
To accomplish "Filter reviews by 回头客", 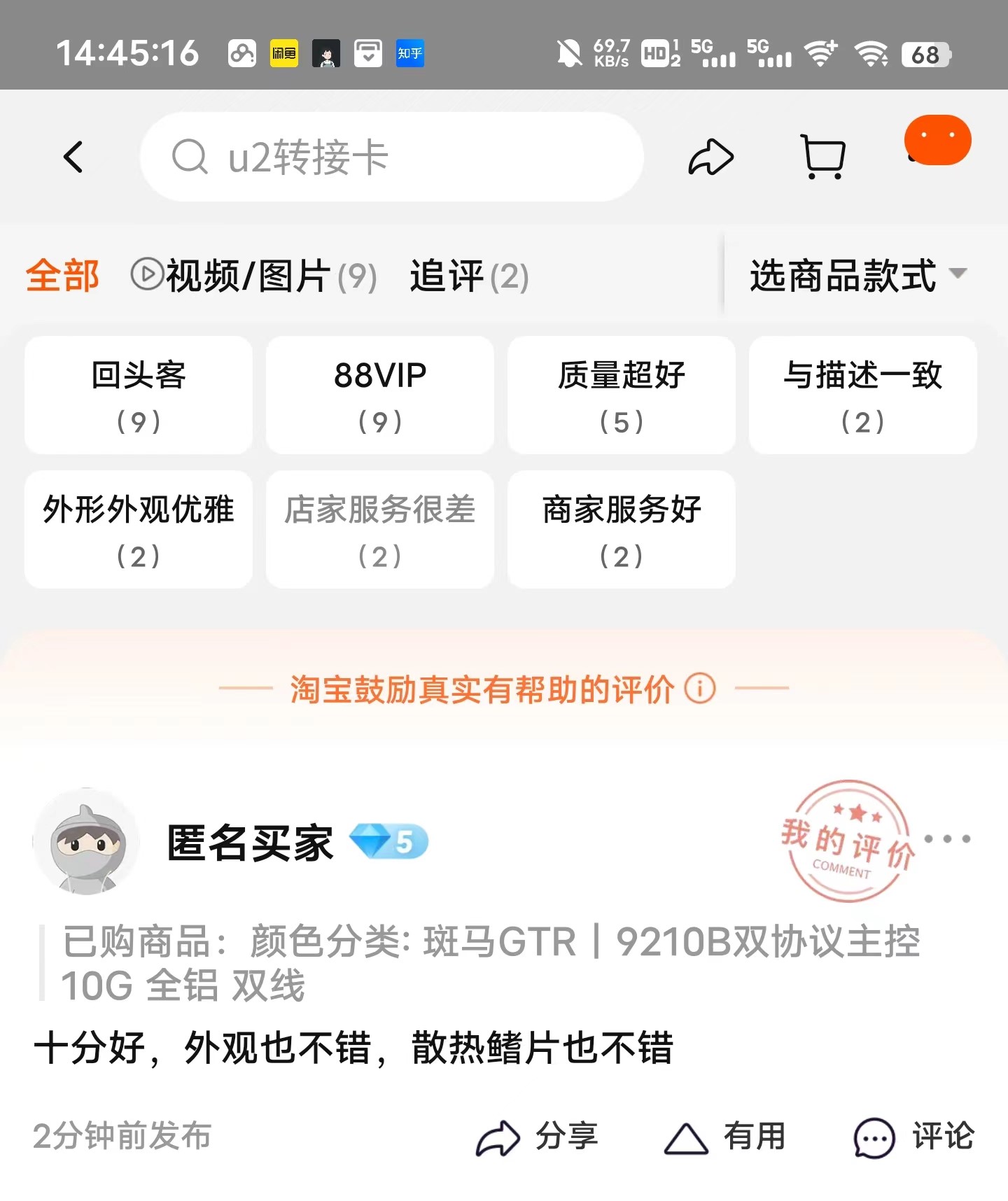I will point(139,395).
